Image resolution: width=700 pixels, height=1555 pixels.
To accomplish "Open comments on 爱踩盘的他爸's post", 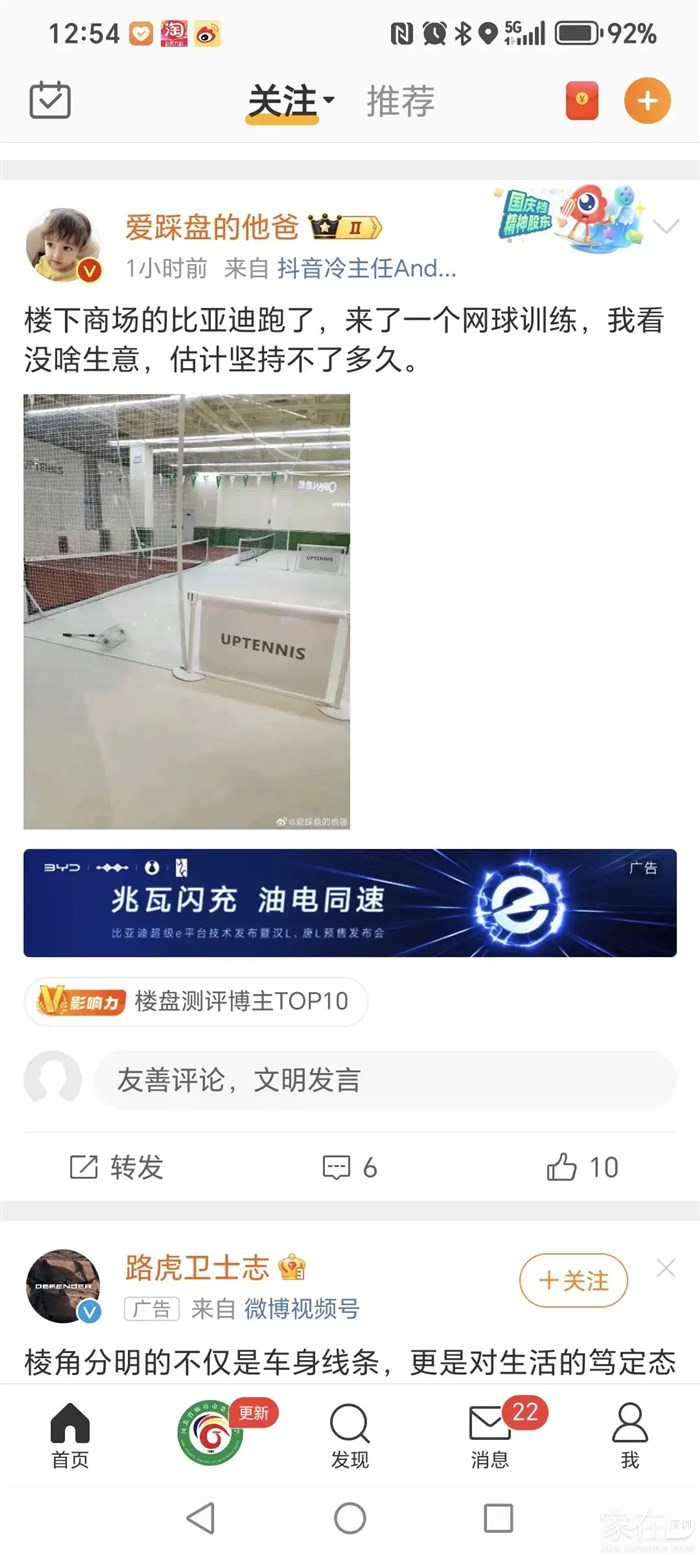I will (350, 1167).
